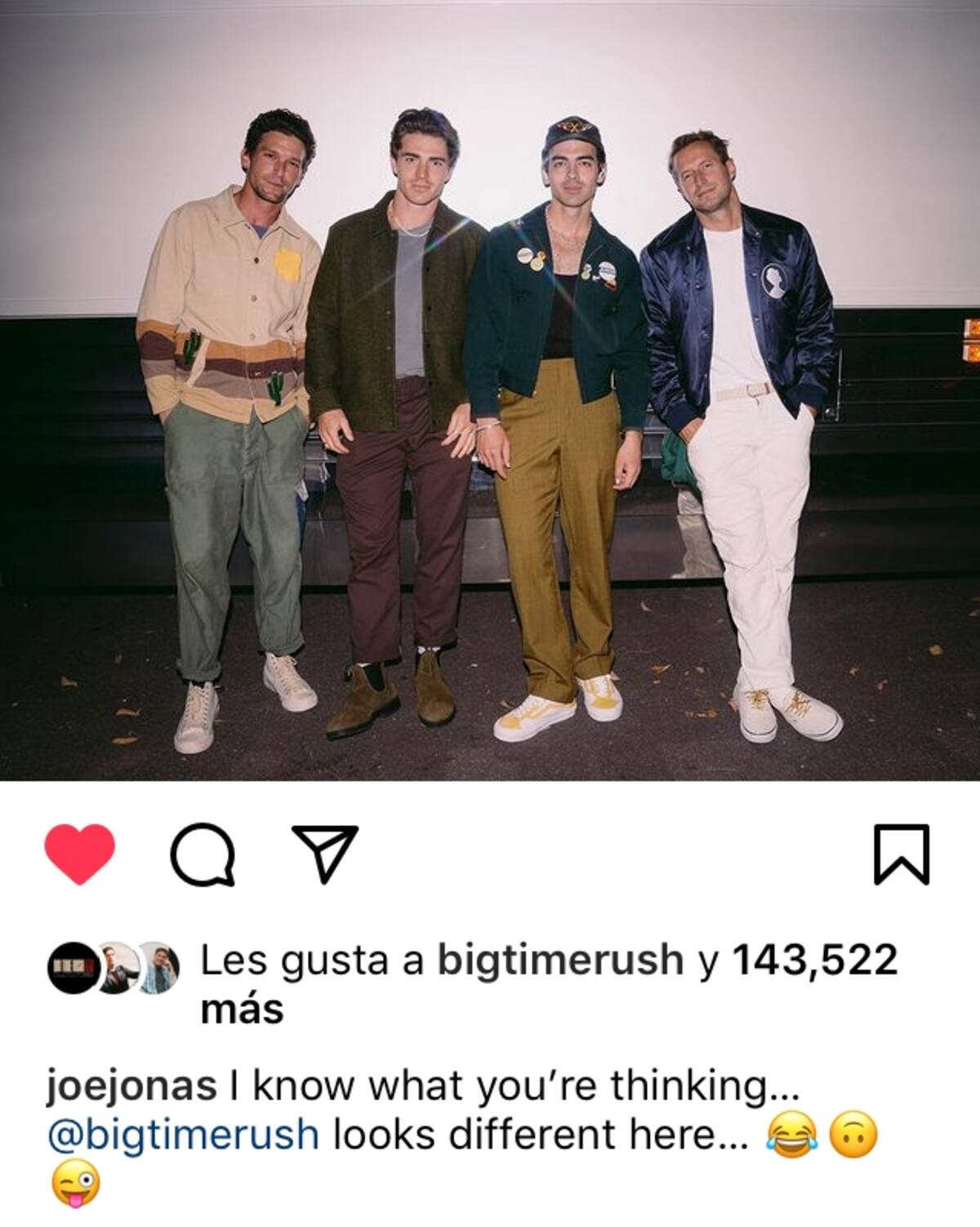Screen dimensions: 980x1227
Task: Save the post with bookmark icon
Action: click(x=902, y=854)
